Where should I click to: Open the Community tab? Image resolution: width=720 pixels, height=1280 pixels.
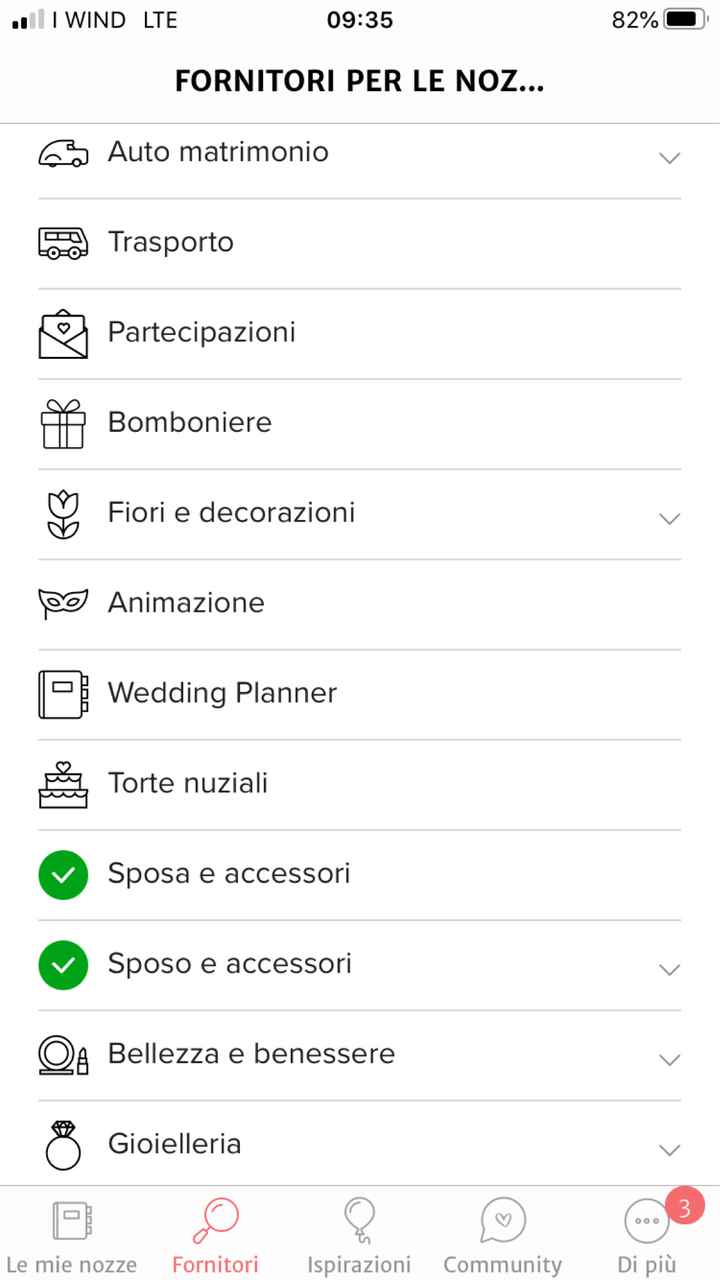[502, 1230]
